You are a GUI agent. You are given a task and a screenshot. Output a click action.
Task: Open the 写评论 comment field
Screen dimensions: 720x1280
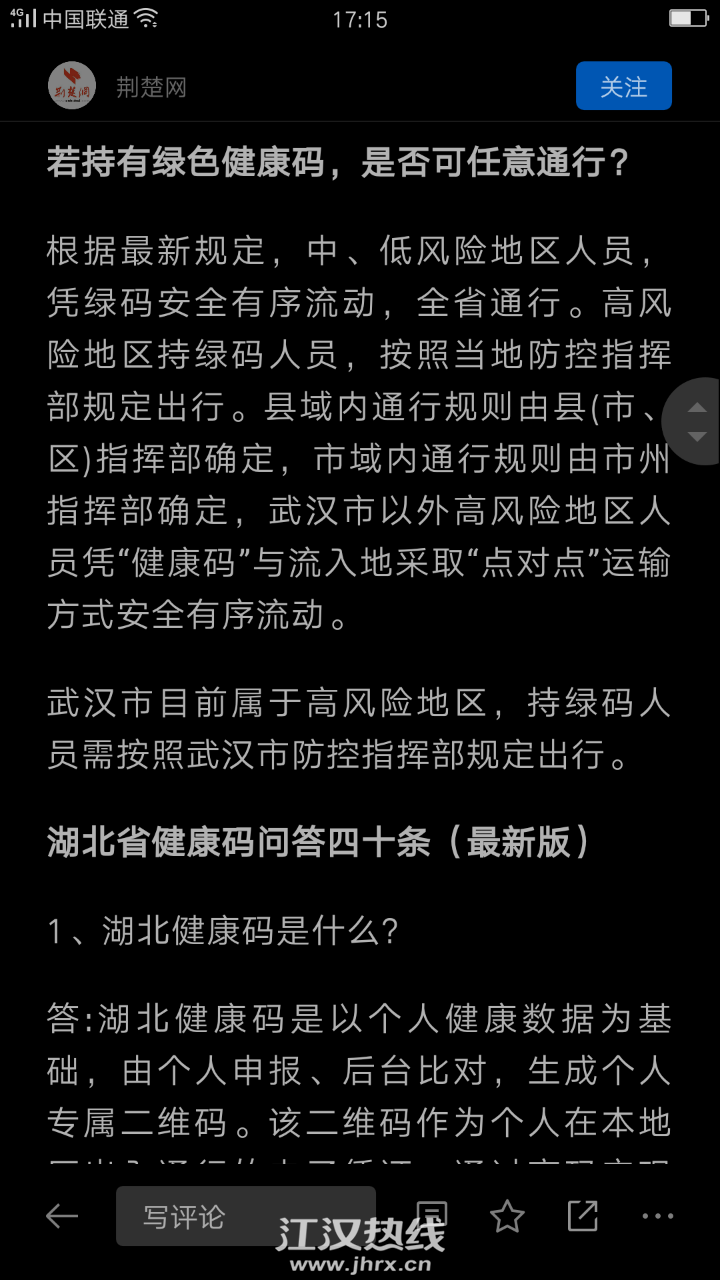pyautogui.click(x=245, y=1216)
